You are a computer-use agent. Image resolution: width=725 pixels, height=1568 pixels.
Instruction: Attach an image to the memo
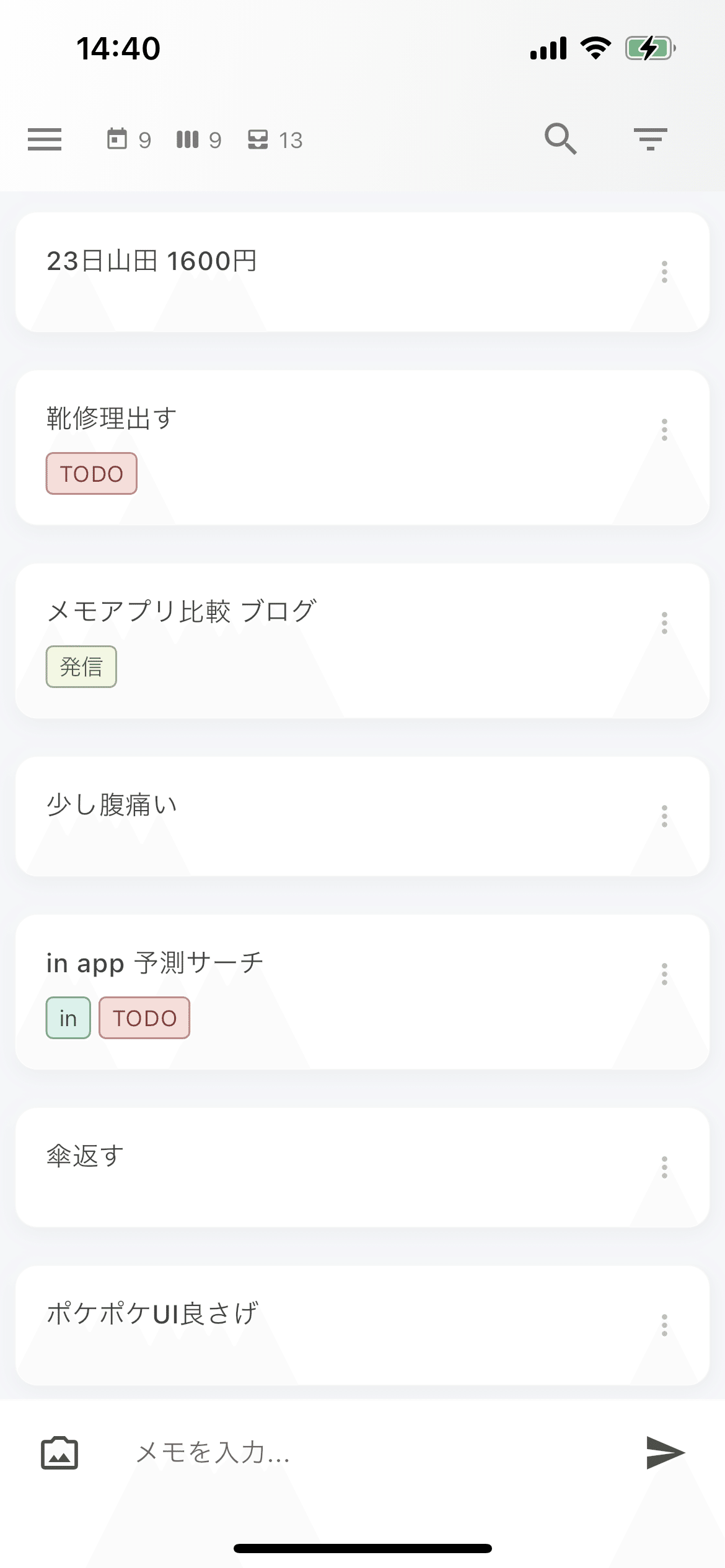(x=59, y=1453)
